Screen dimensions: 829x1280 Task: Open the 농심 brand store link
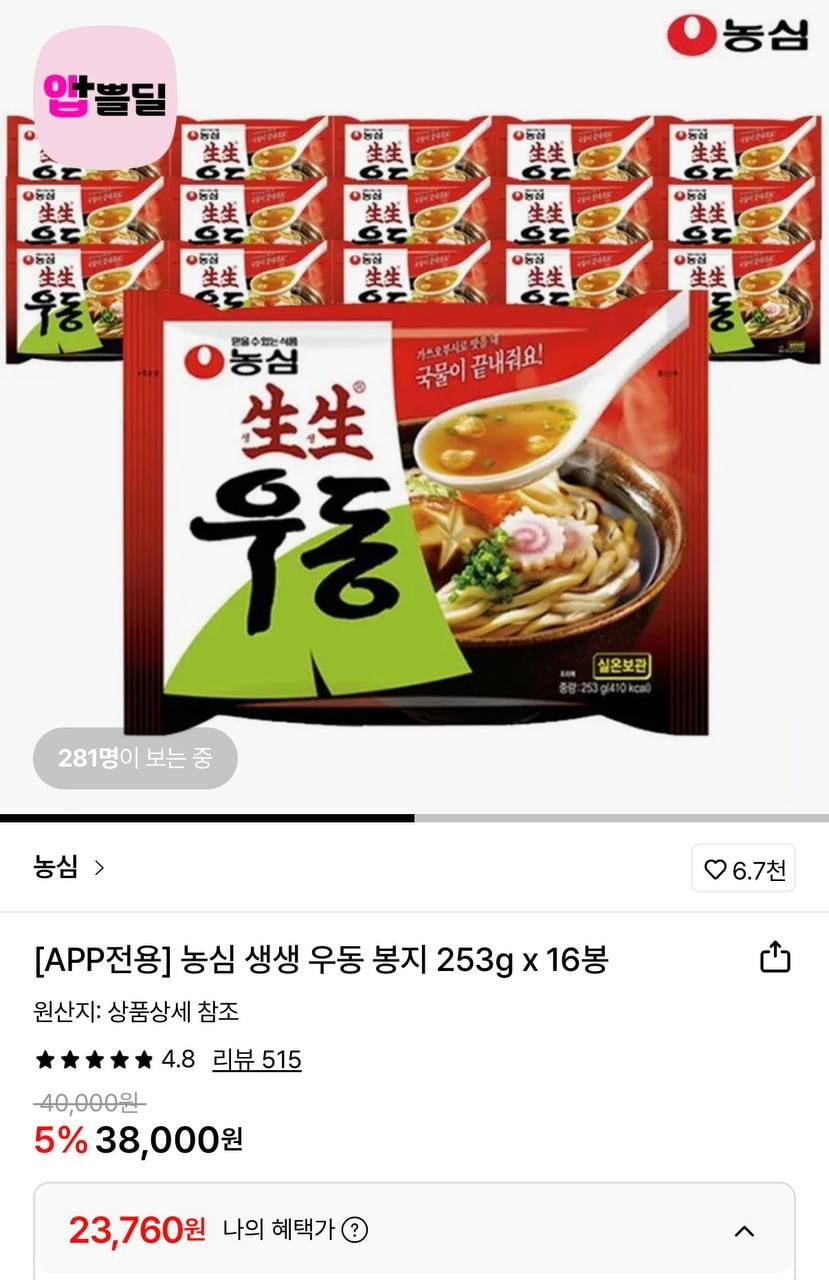tap(68, 867)
